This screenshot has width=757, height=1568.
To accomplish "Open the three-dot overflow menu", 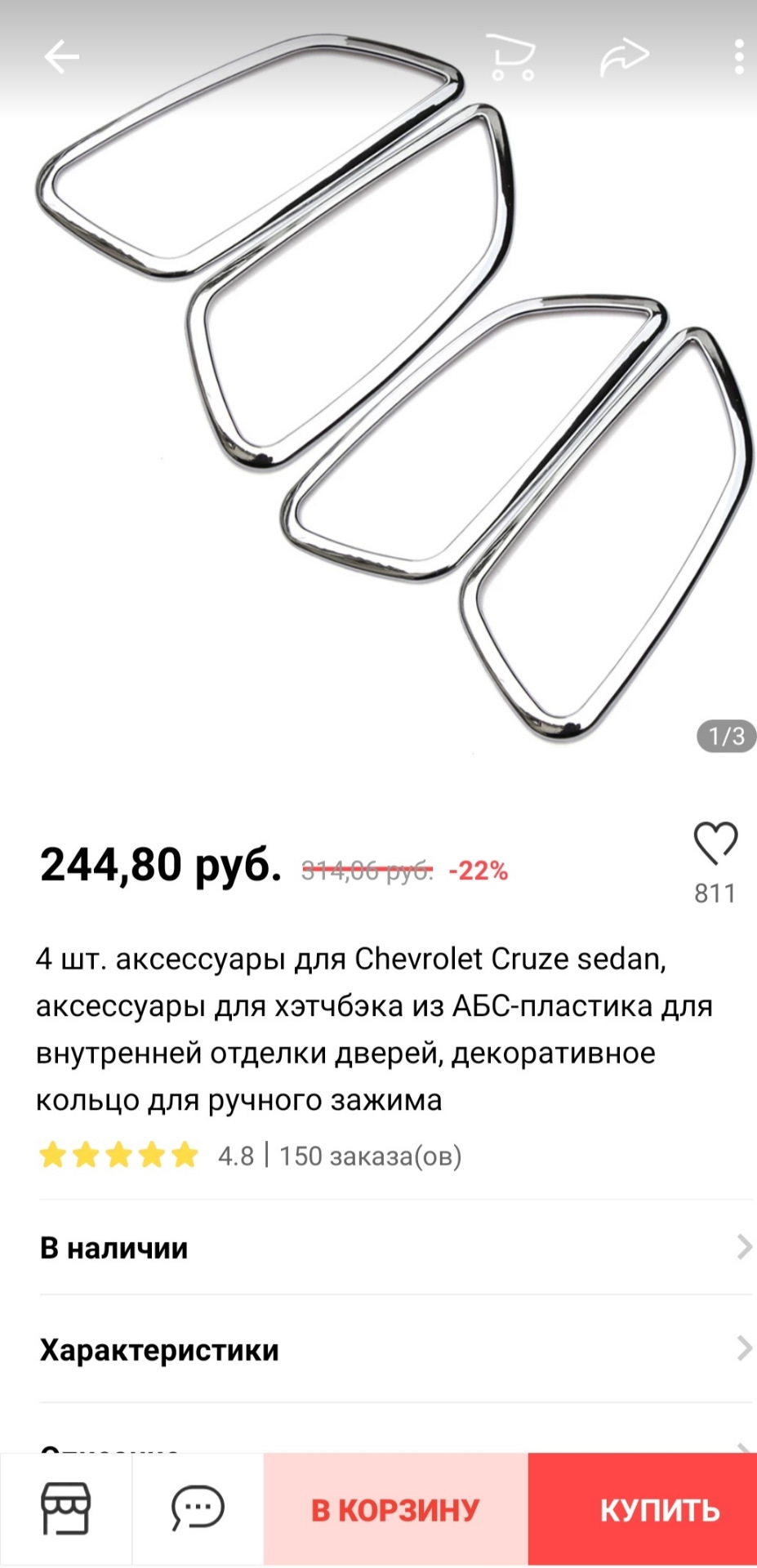I will 738,57.
